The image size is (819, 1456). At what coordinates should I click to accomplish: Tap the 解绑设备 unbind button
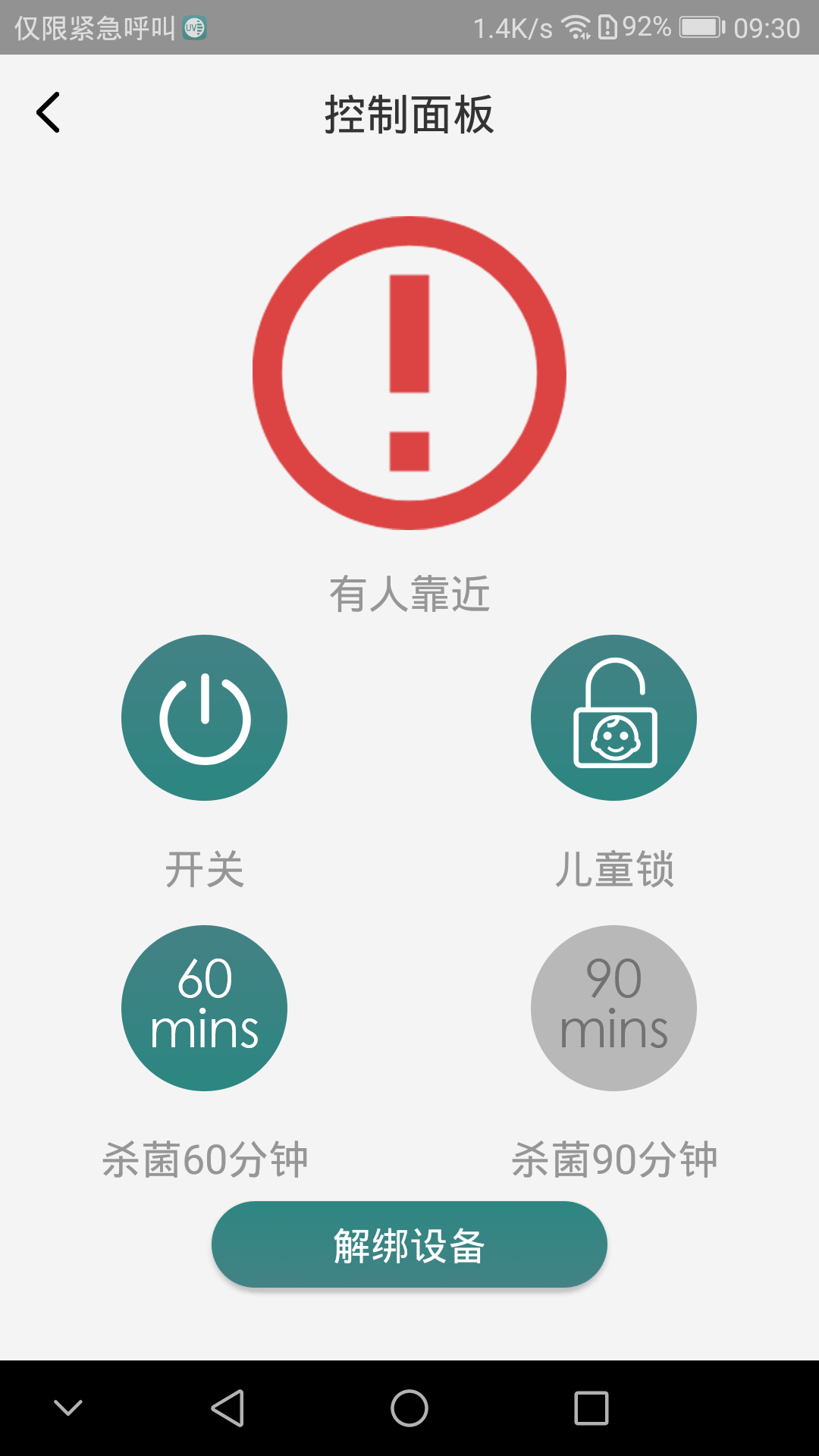(x=409, y=1244)
